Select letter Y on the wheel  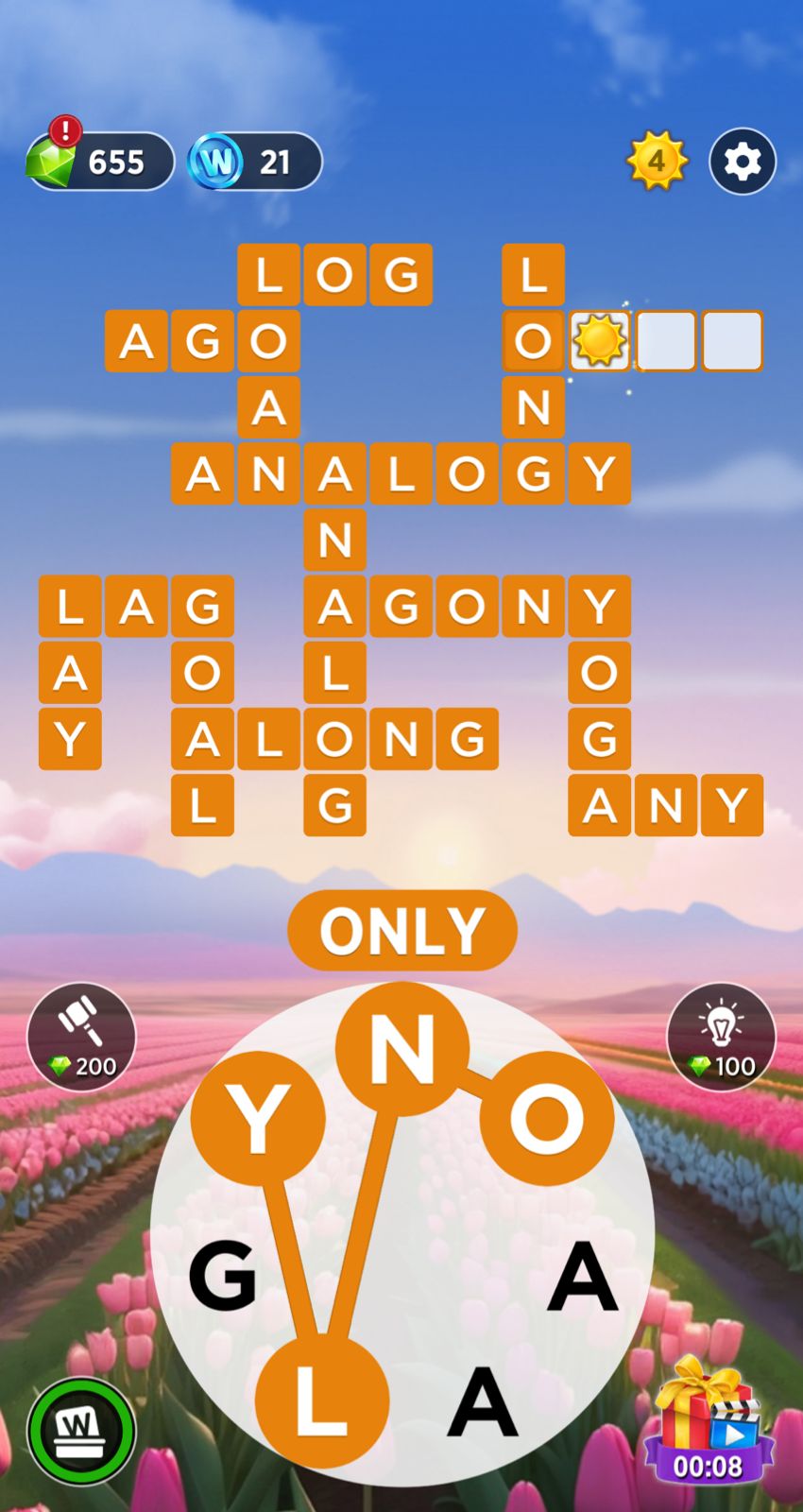258,1118
